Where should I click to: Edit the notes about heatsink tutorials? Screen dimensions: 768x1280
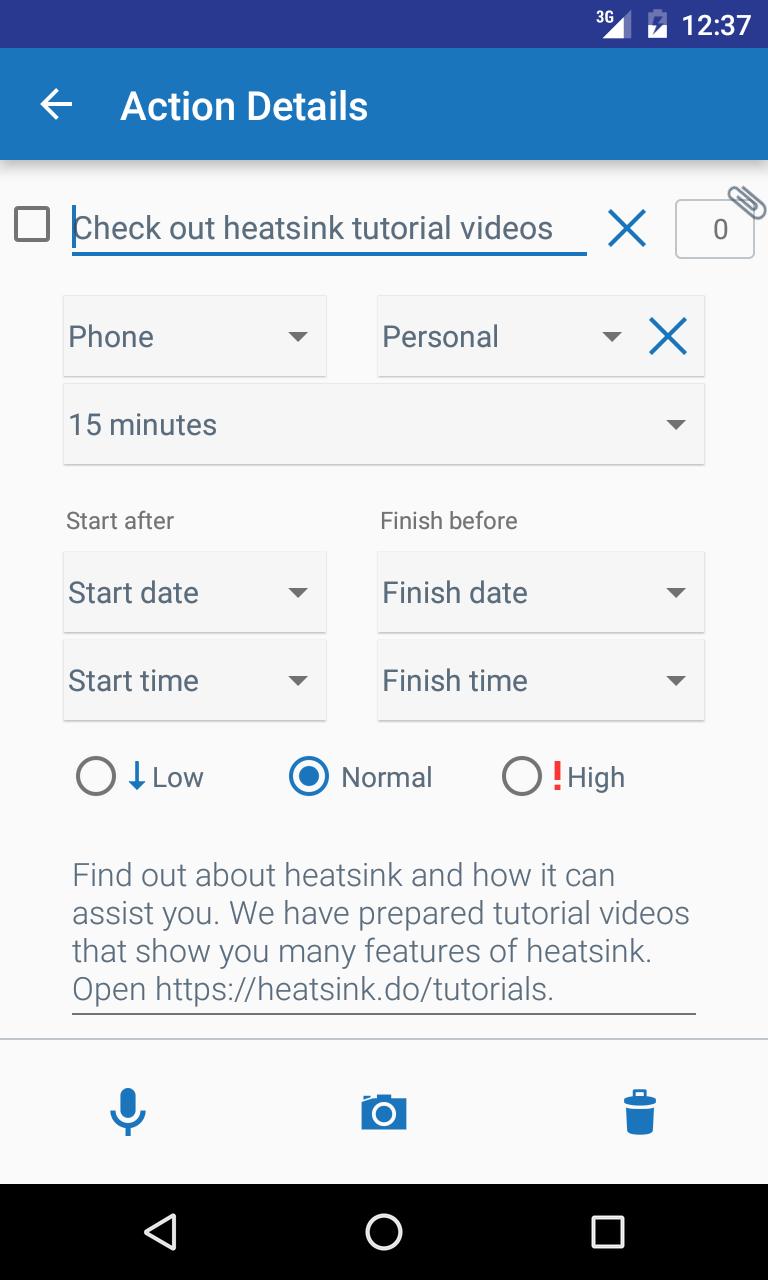point(383,932)
